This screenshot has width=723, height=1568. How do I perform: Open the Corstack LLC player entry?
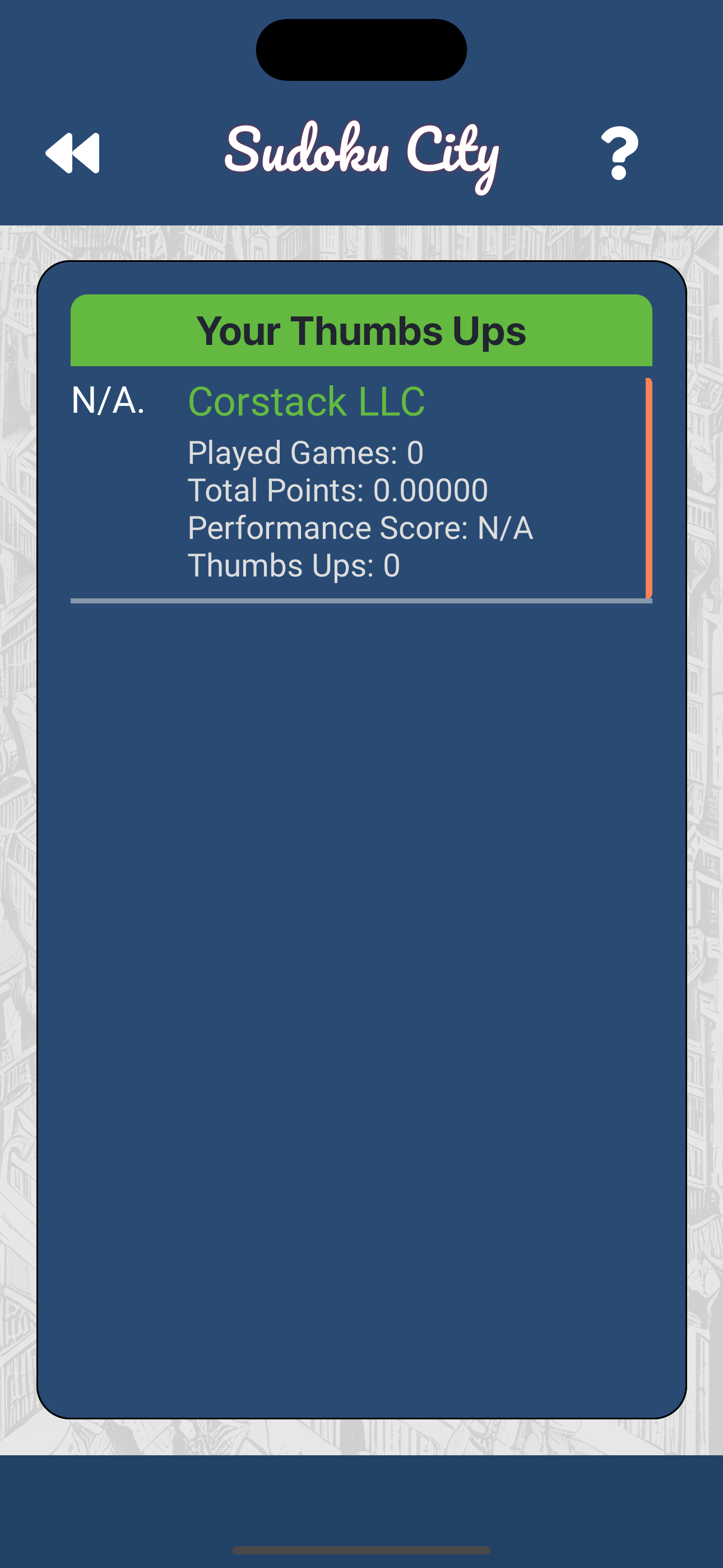pyautogui.click(x=306, y=402)
